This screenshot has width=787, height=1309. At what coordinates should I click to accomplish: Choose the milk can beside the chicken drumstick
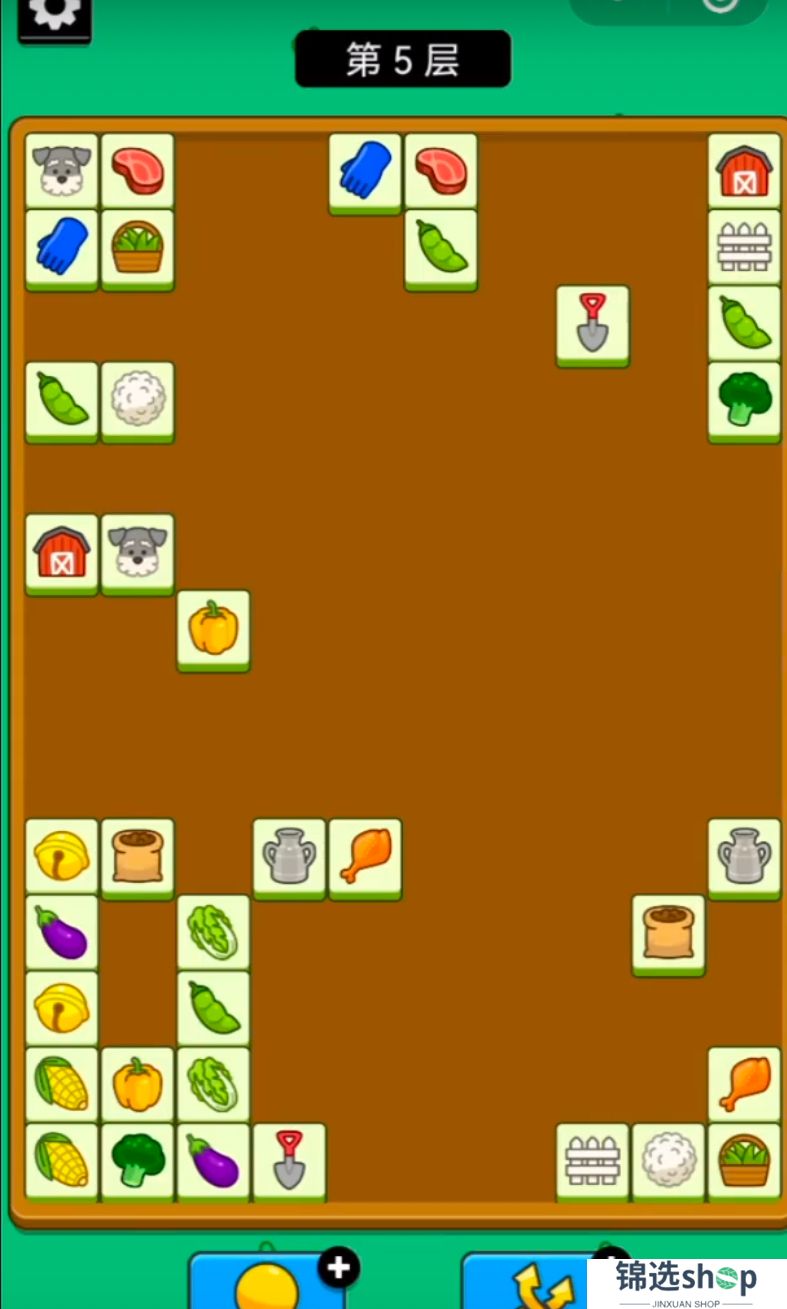(289, 855)
